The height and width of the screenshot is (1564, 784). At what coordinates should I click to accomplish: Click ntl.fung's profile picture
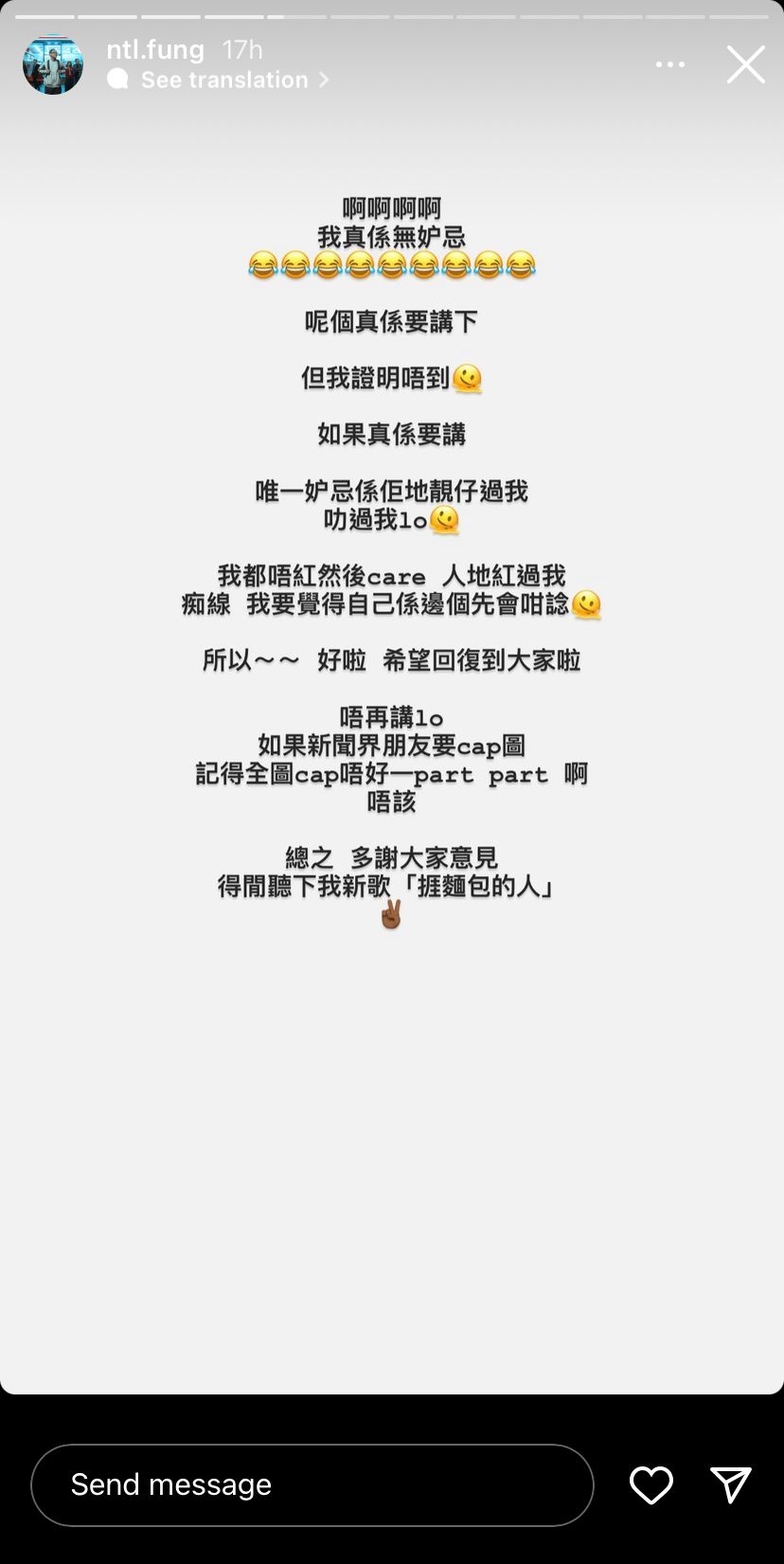coord(52,64)
